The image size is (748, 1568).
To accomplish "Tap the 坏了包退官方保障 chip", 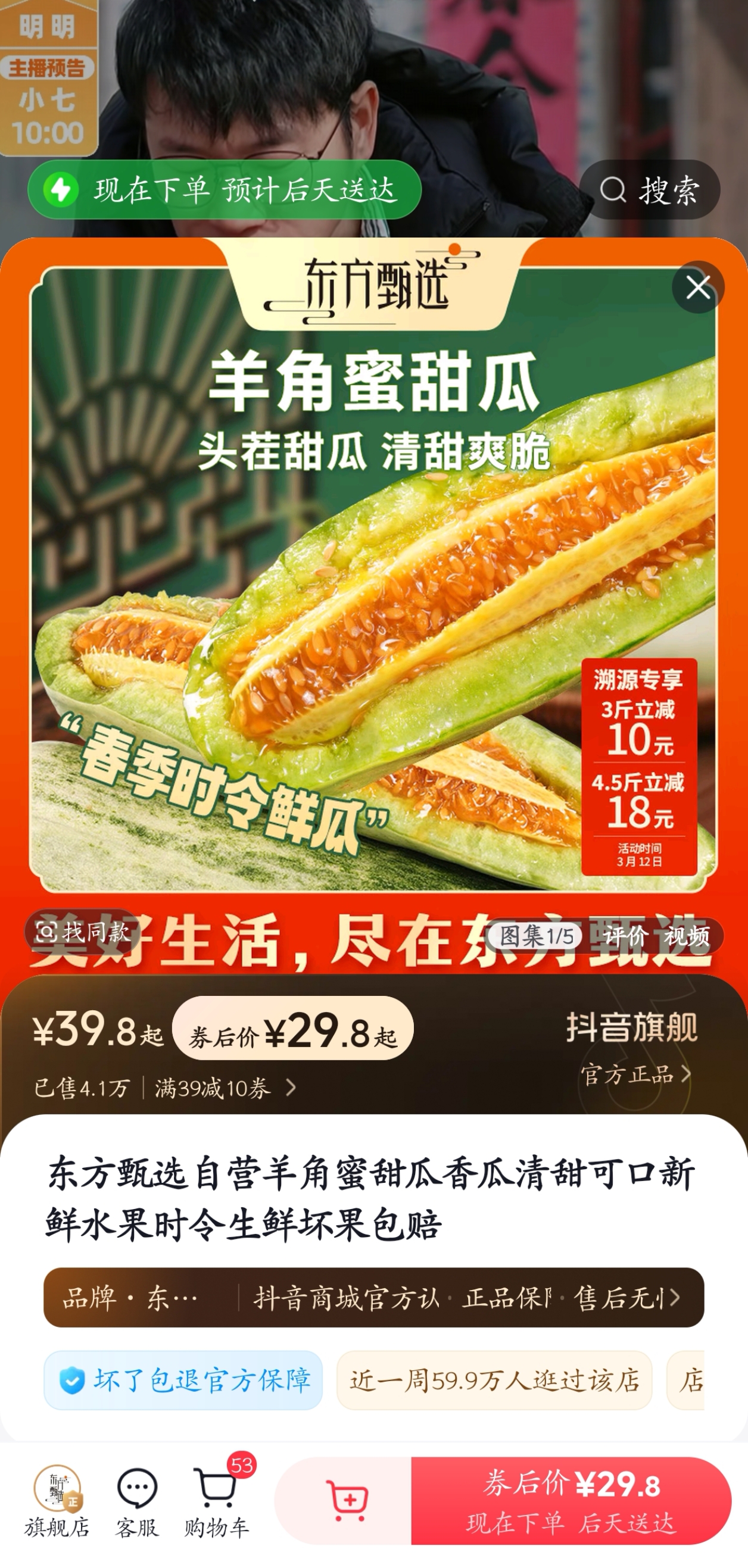I will click(x=183, y=1380).
